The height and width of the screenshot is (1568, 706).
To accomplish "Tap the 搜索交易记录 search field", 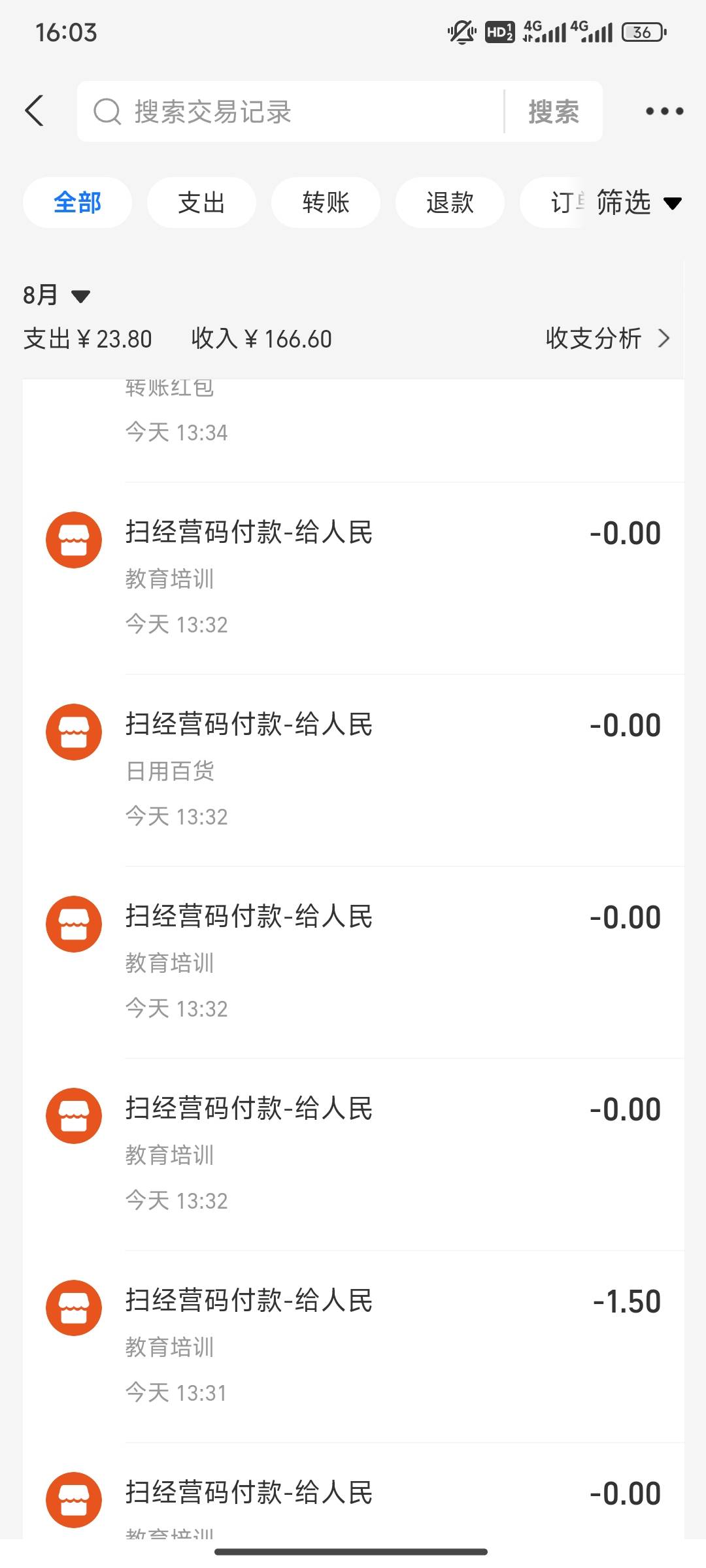I will pyautogui.click(x=291, y=111).
